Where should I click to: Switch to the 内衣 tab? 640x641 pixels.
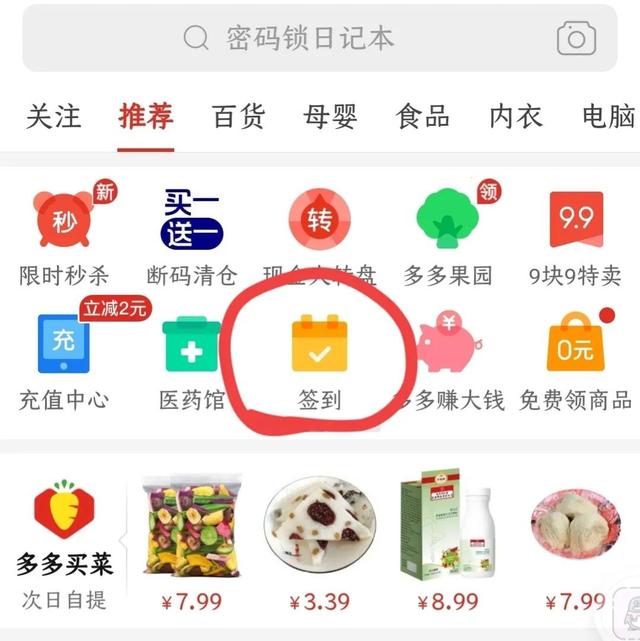click(x=515, y=116)
